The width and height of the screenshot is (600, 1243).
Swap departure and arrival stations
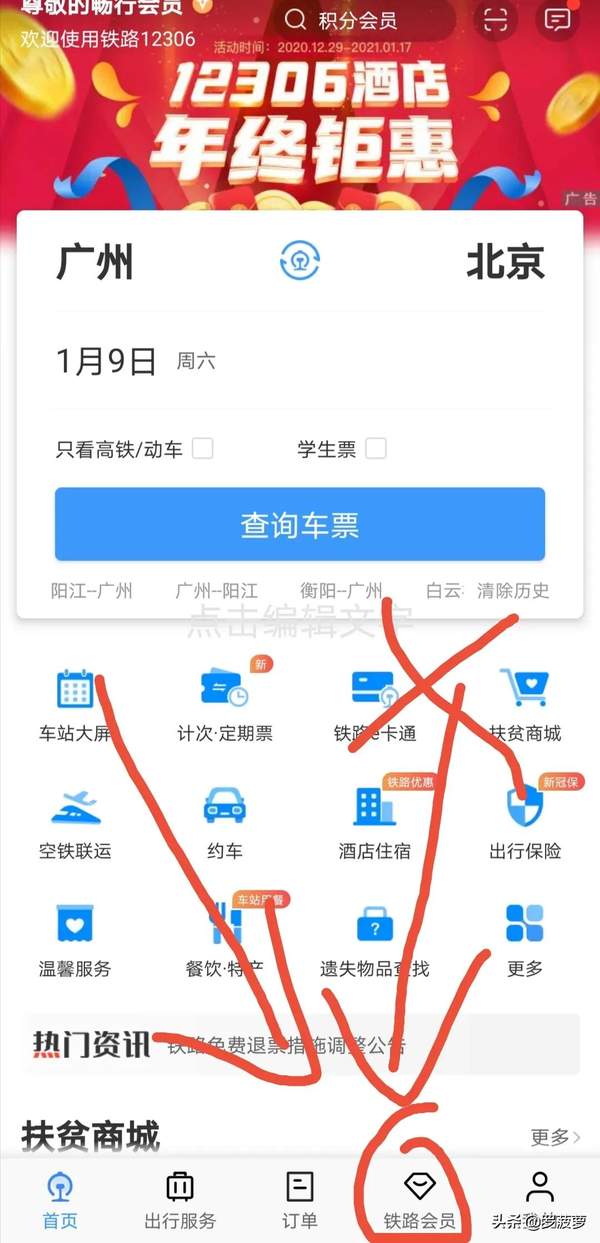(x=299, y=262)
